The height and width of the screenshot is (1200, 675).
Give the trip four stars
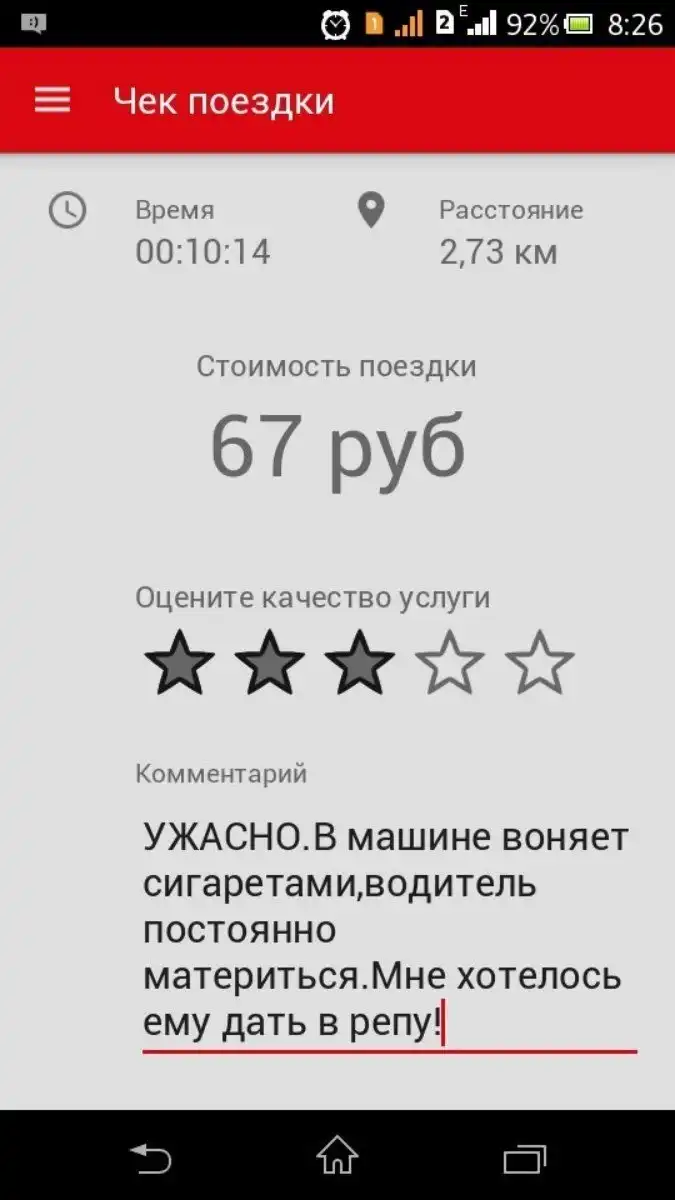449,662
